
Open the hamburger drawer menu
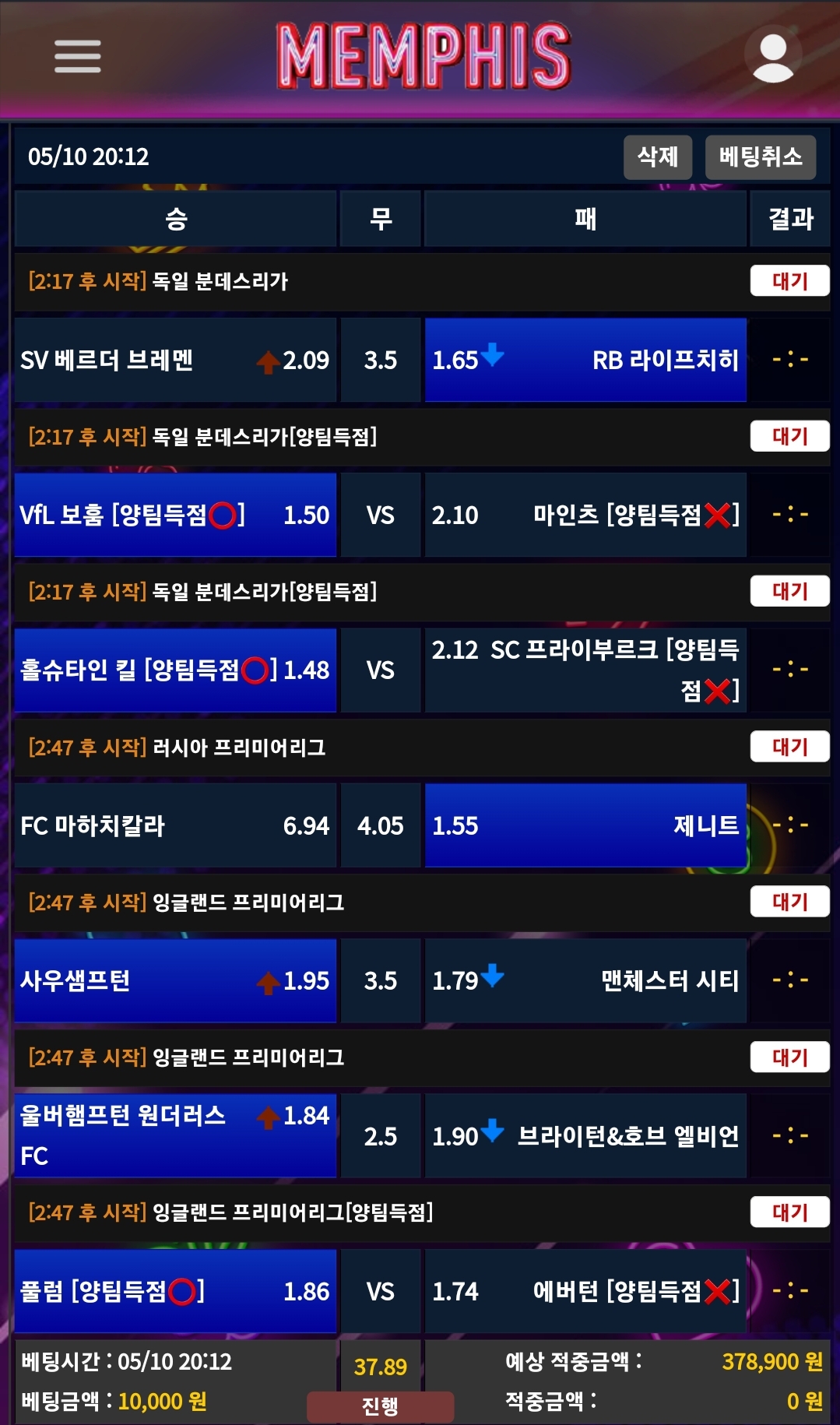click(x=77, y=56)
